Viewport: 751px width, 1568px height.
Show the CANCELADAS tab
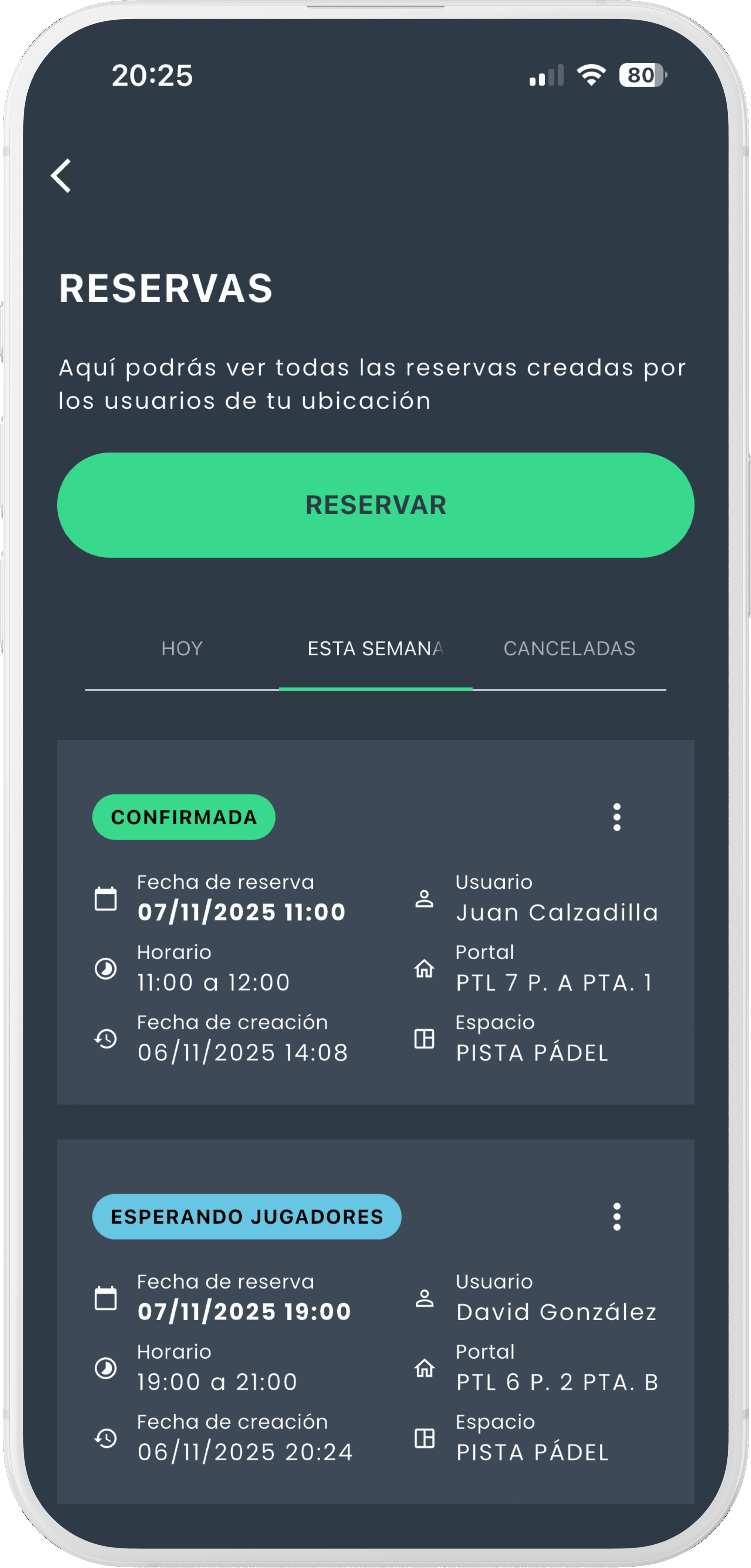point(569,649)
